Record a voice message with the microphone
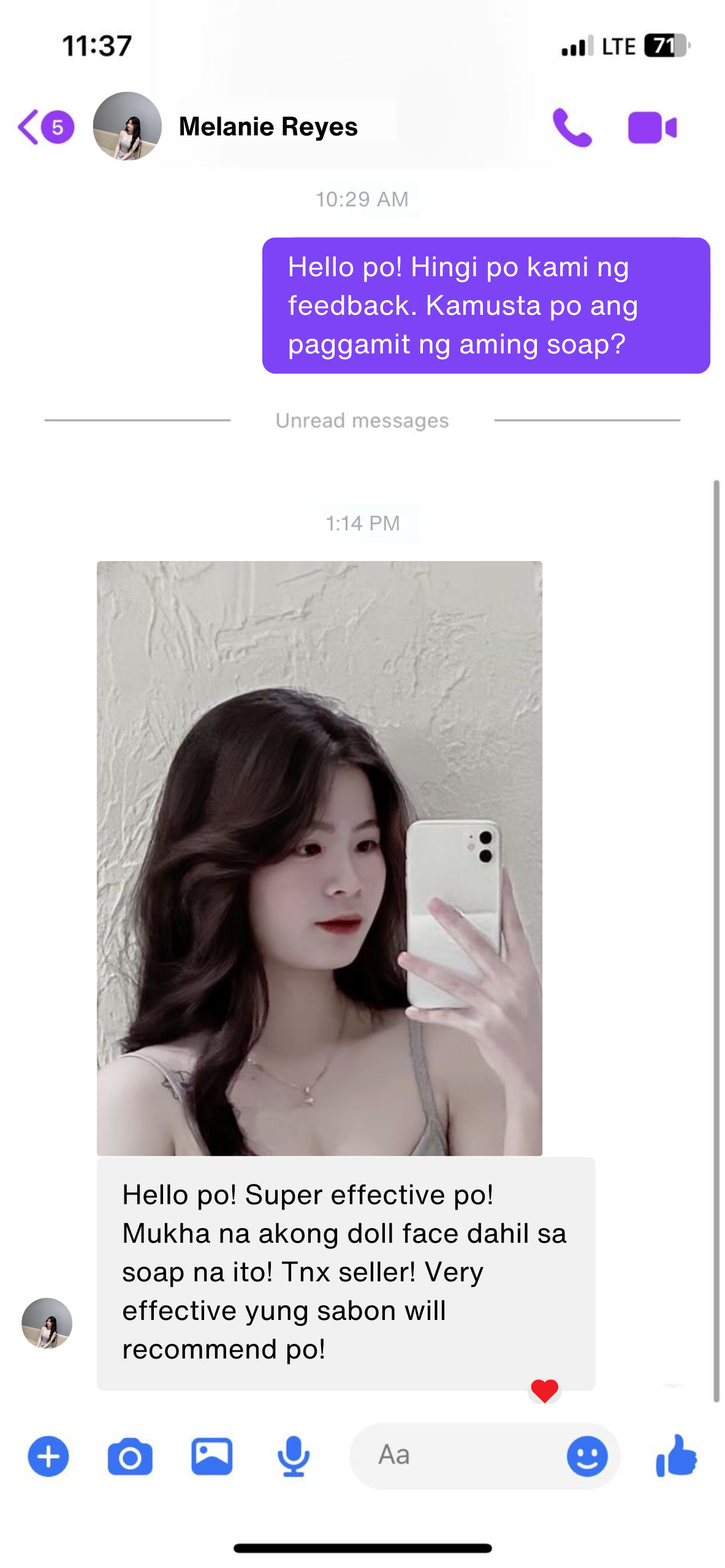The width and height of the screenshot is (725, 1568). tap(294, 1456)
